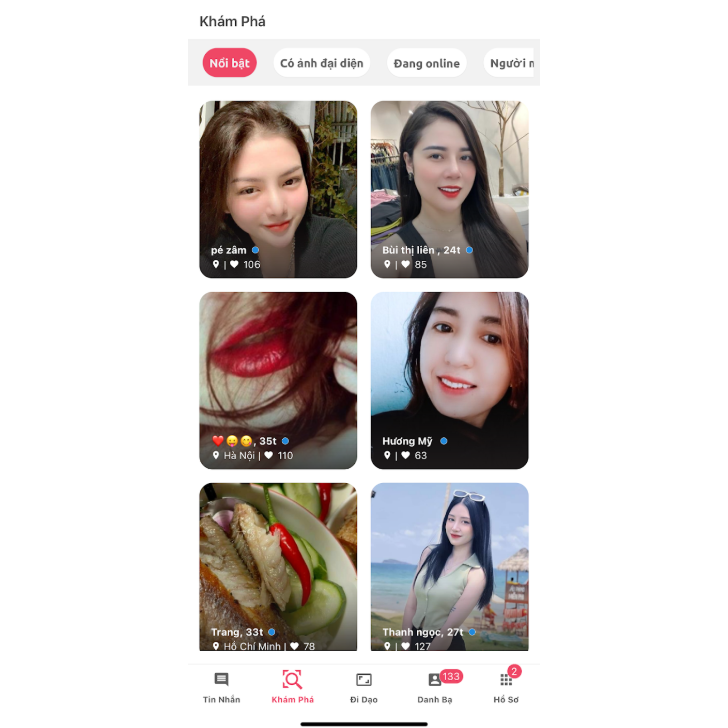728x728 pixels.
Task: Select the Nổi bật filter chip
Action: [x=230, y=63]
